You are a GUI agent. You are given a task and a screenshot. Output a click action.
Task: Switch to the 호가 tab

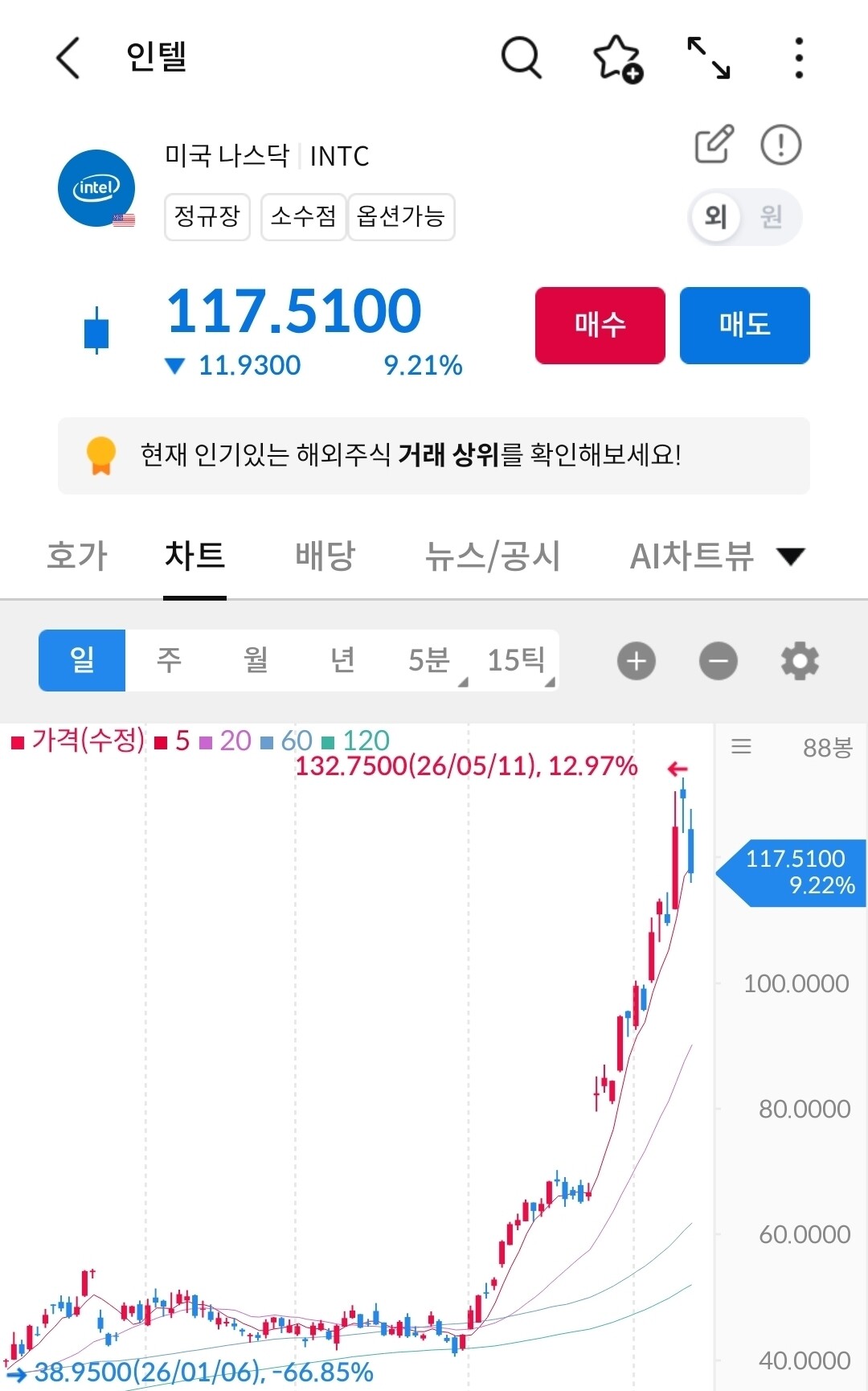77,556
